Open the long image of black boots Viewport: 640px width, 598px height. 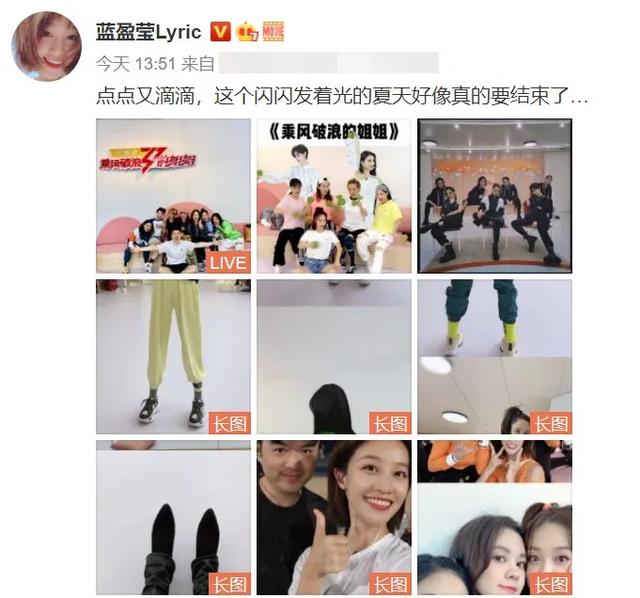tap(173, 517)
